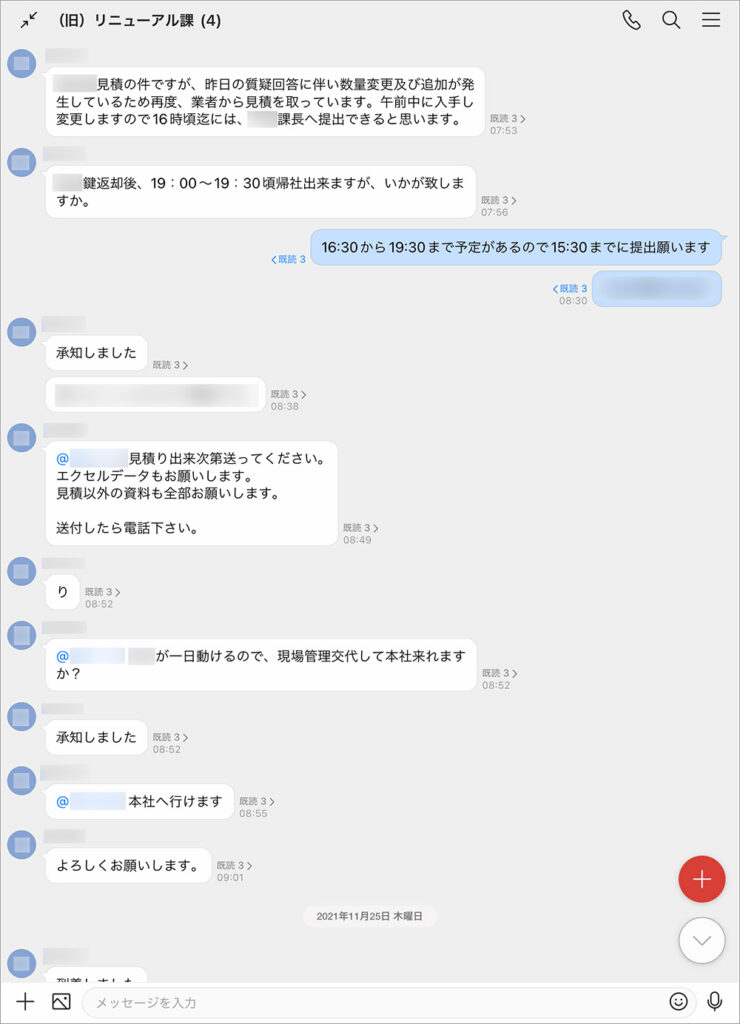The width and height of the screenshot is (740, 1024).
Task: Open the hamburger menu
Action: (711, 20)
